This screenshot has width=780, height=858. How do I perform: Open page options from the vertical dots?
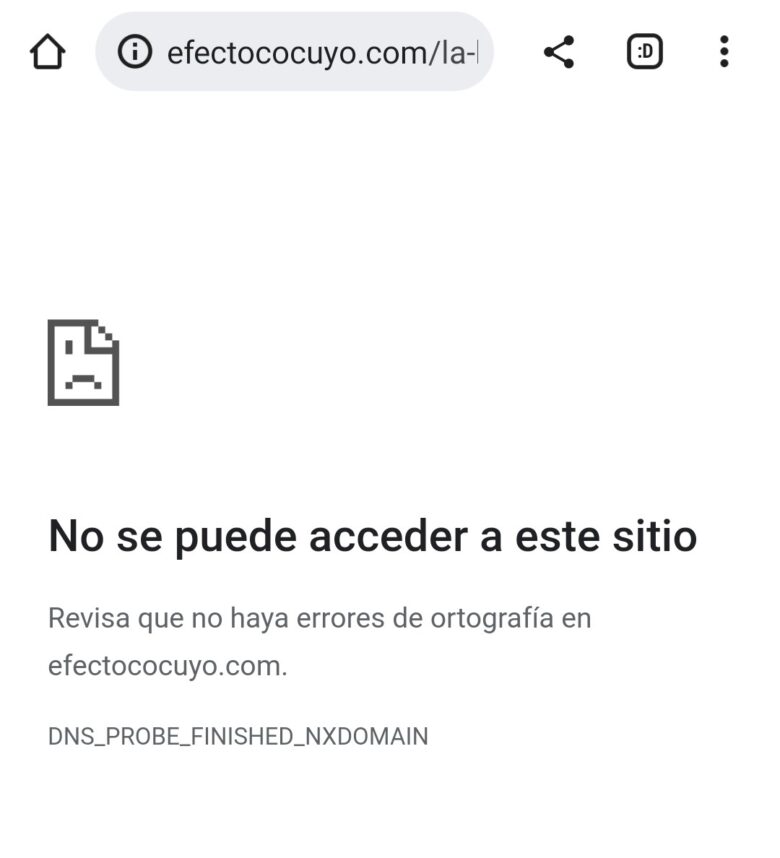coord(723,50)
